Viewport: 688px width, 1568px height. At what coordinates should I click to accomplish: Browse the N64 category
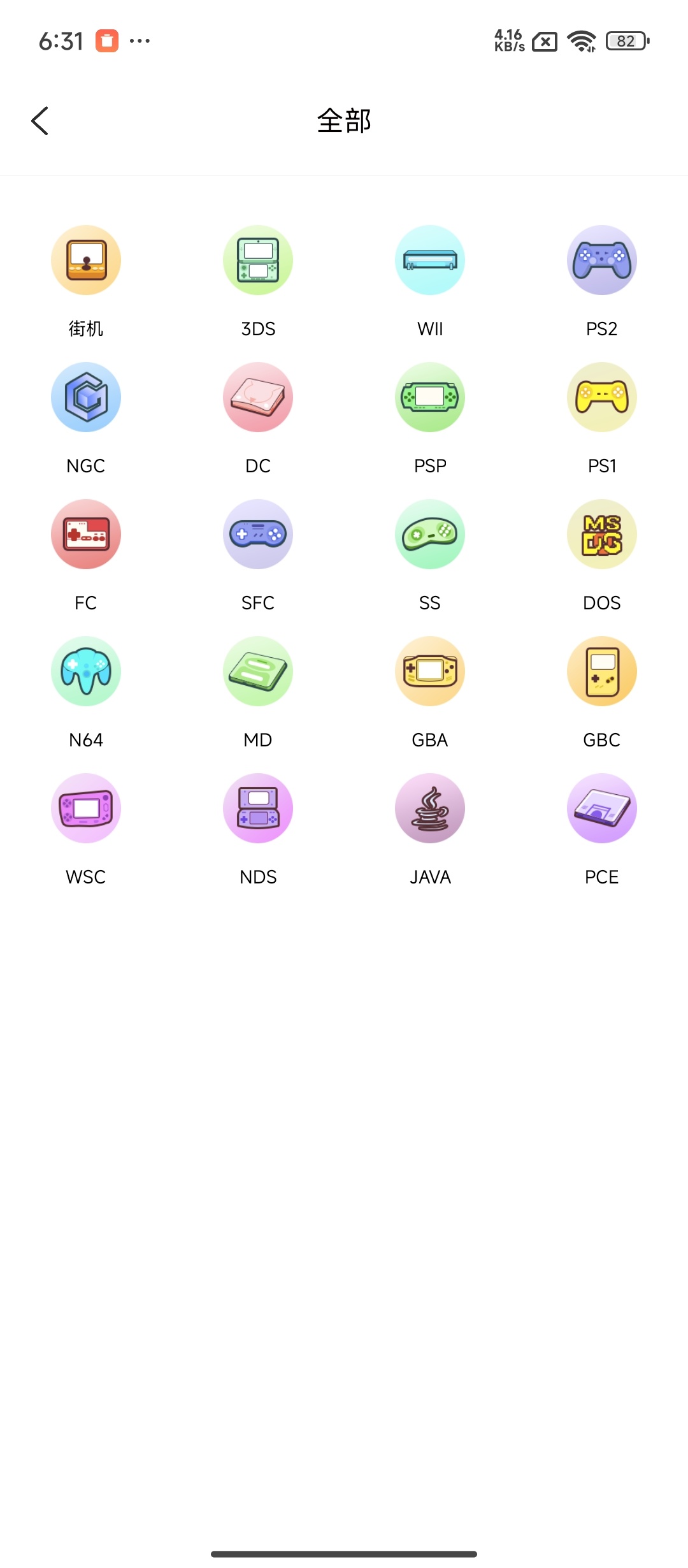tap(86, 672)
